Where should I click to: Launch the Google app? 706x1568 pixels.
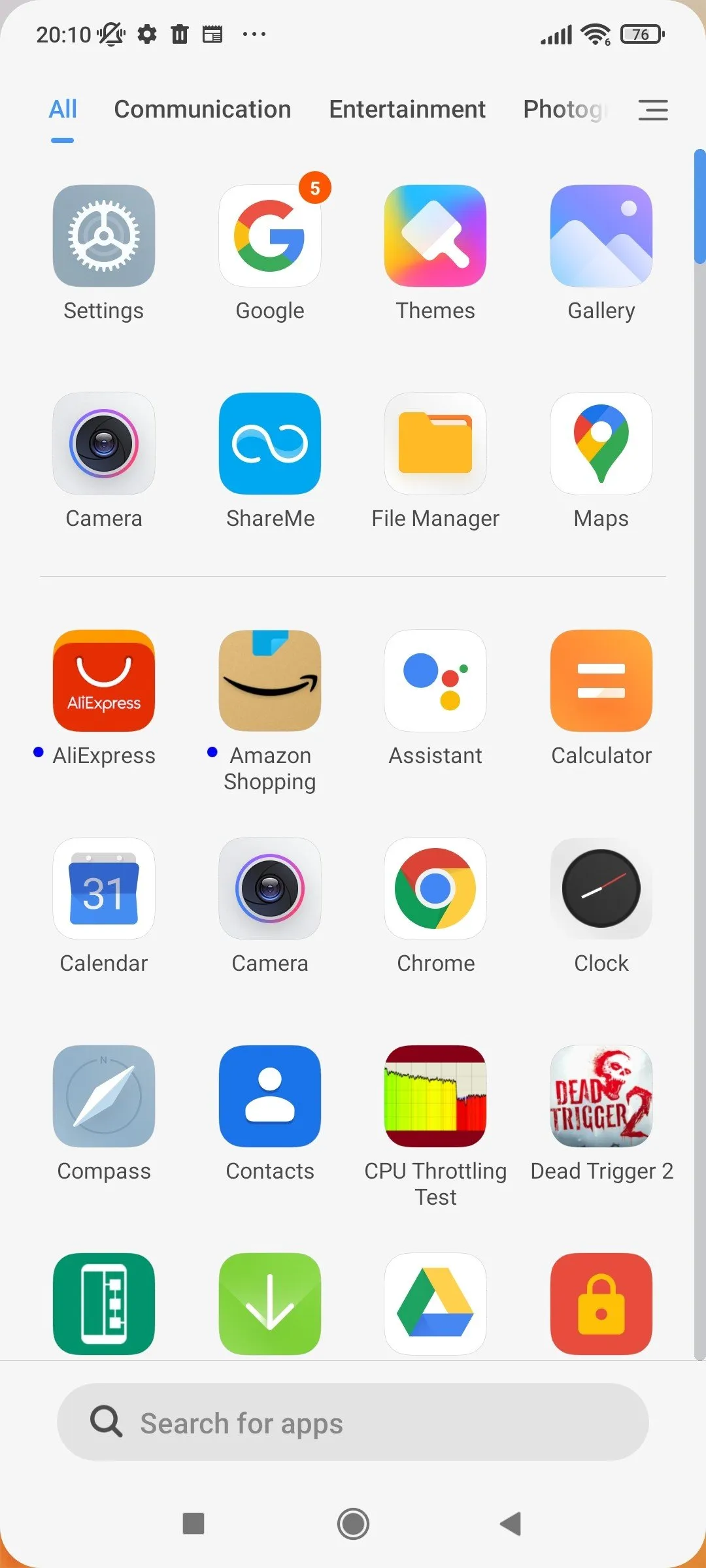pos(269,237)
